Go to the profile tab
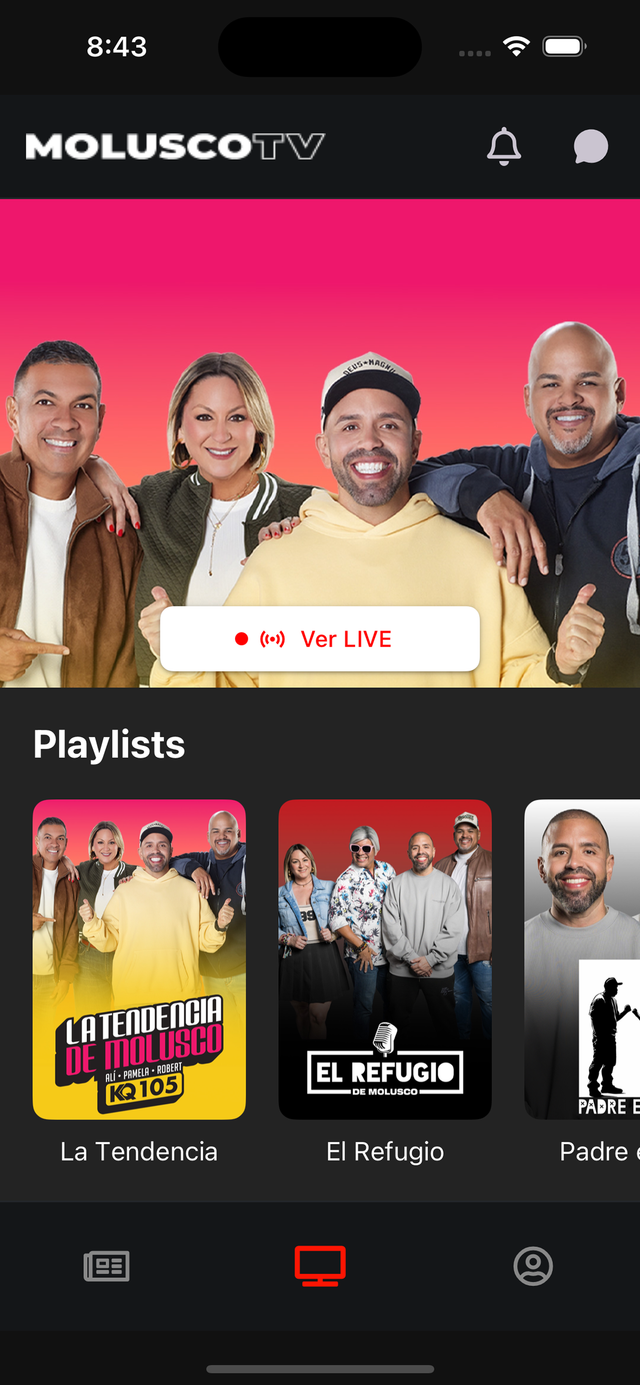 (533, 1266)
